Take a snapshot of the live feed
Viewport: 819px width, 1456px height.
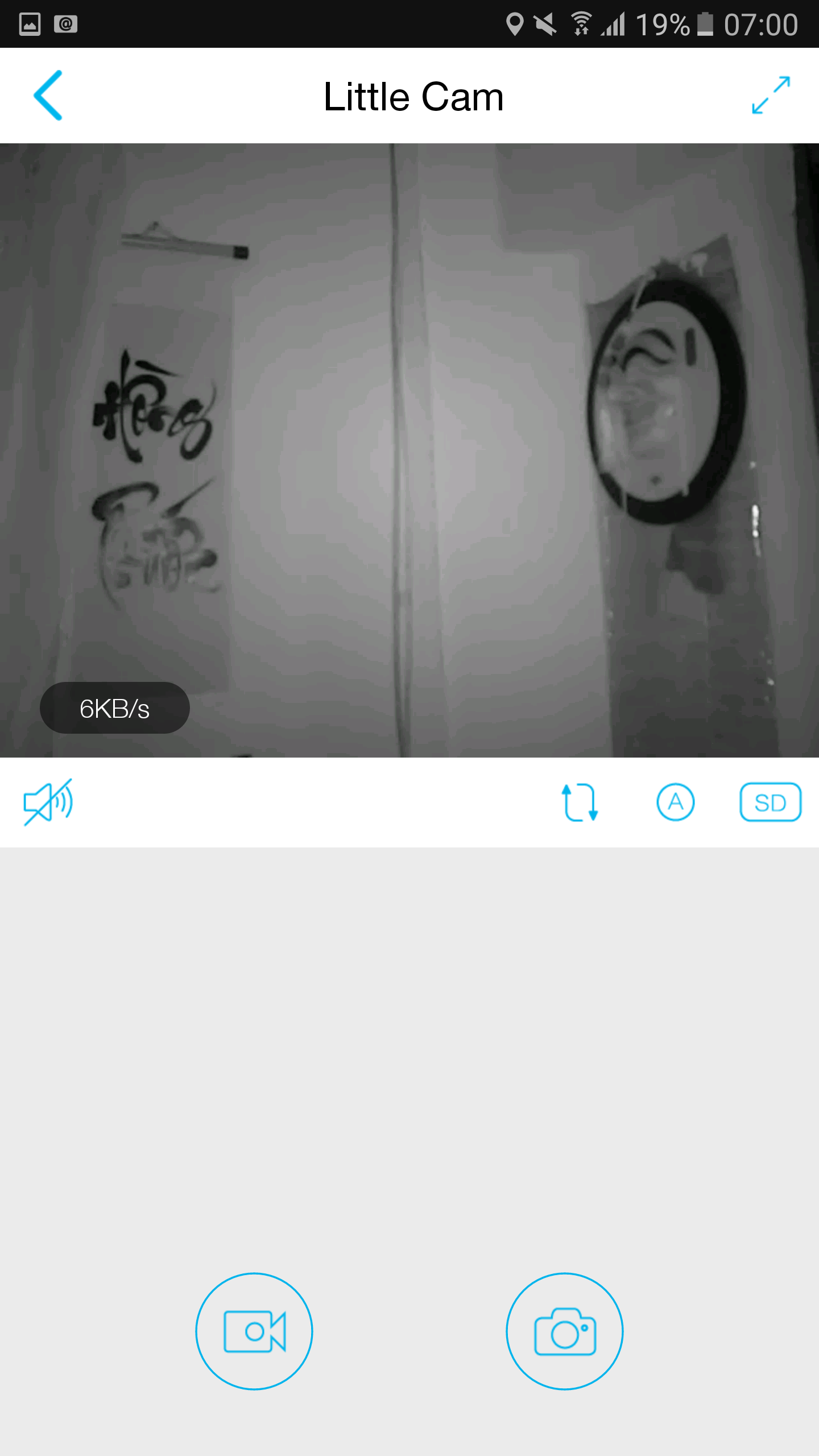[564, 1331]
